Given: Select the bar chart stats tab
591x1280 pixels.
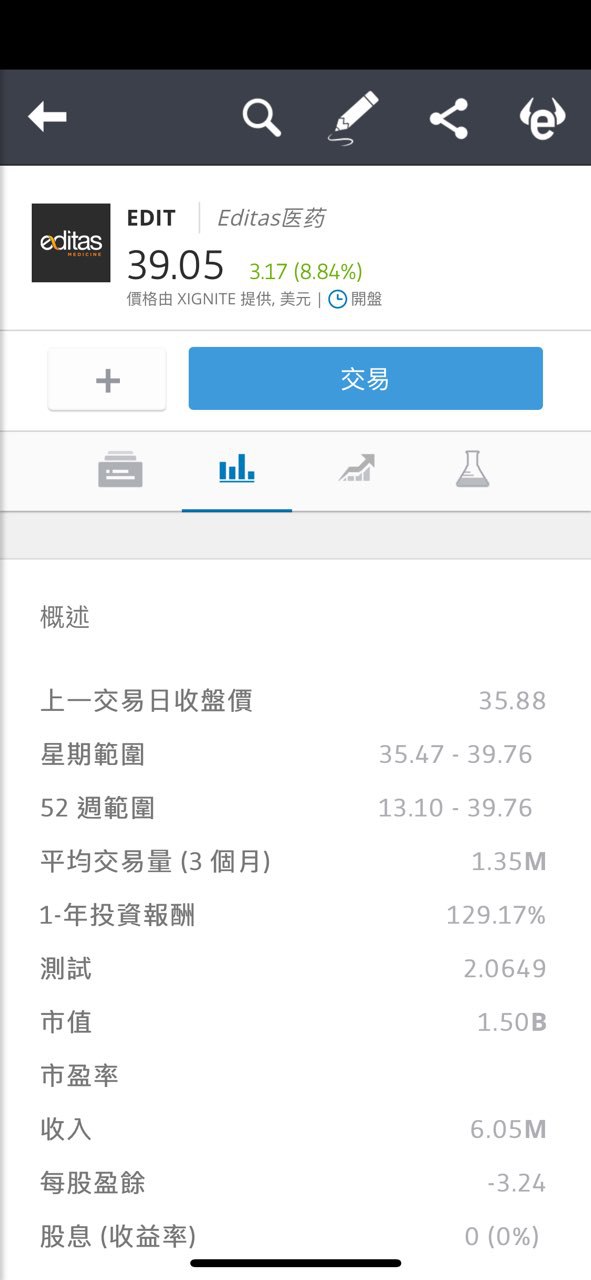Looking at the screenshot, I should pyautogui.click(x=237, y=468).
